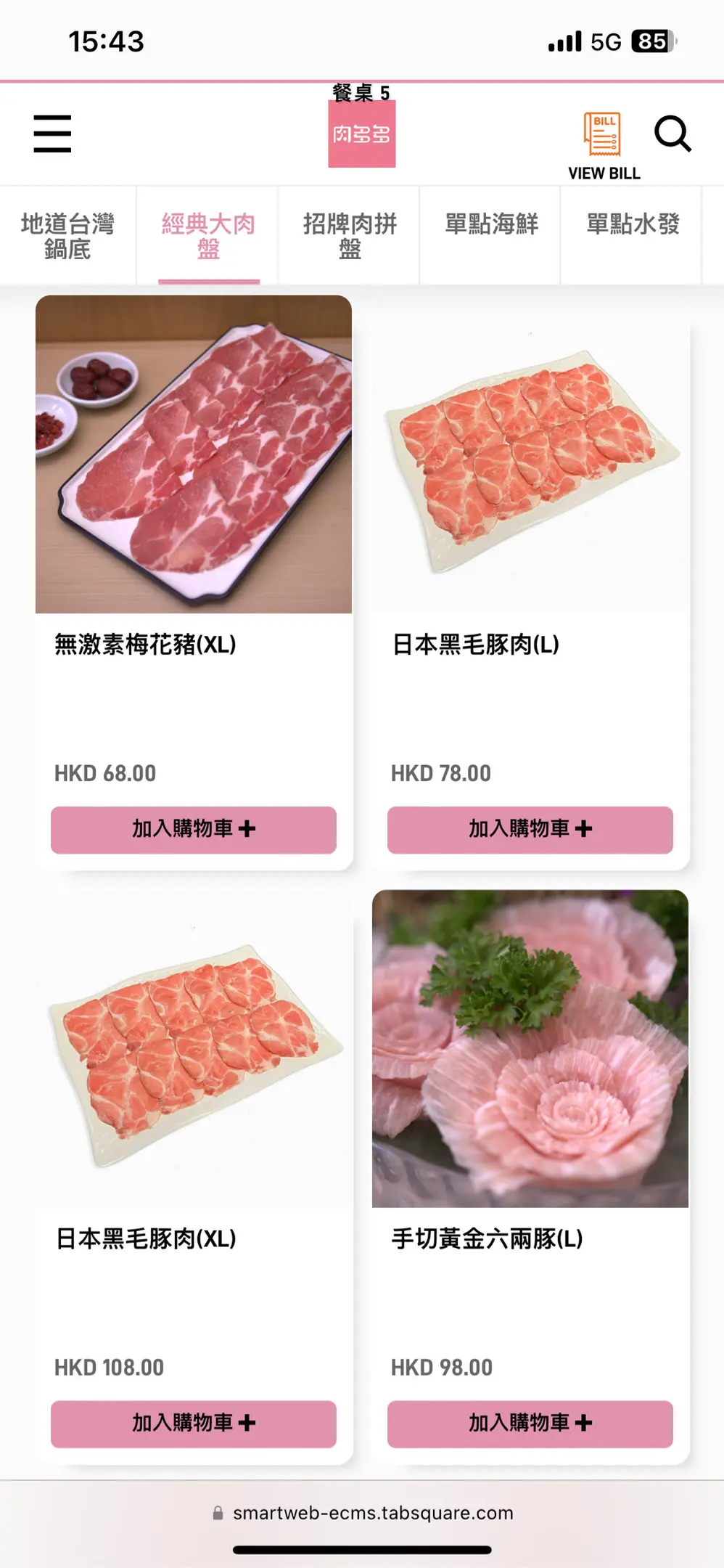Open the 單點水發 tab
724x1568 pixels.
(633, 224)
